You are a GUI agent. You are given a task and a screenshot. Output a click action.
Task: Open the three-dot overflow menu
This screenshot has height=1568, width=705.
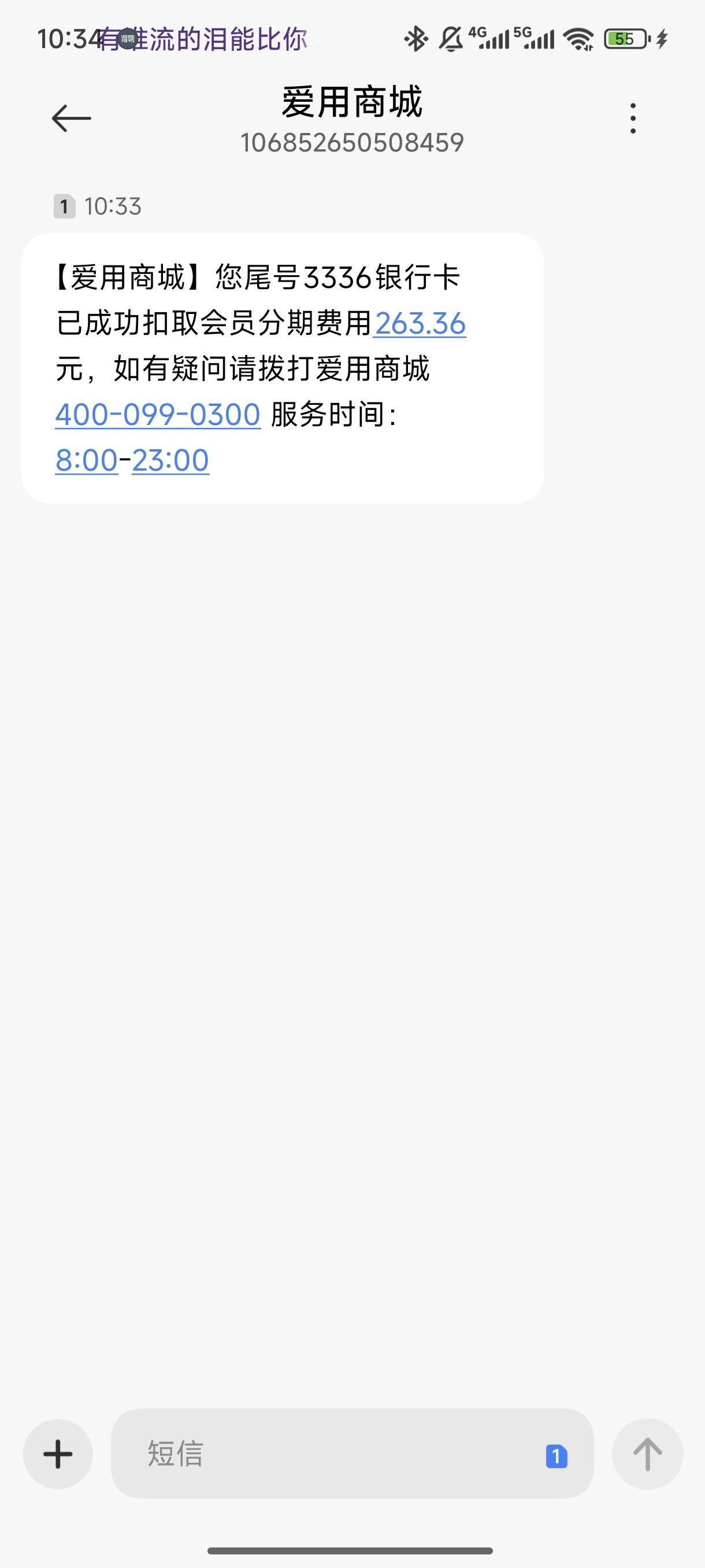(633, 118)
